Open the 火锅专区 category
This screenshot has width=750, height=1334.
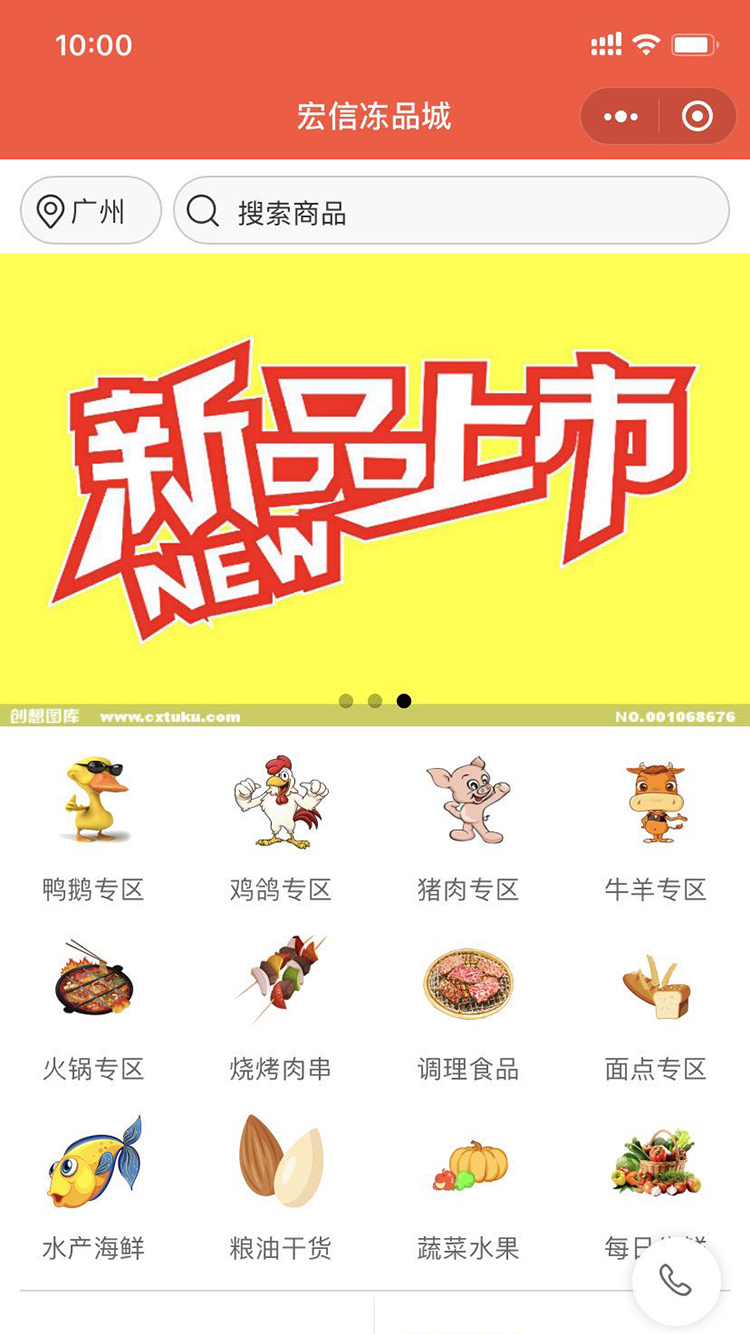click(94, 1006)
